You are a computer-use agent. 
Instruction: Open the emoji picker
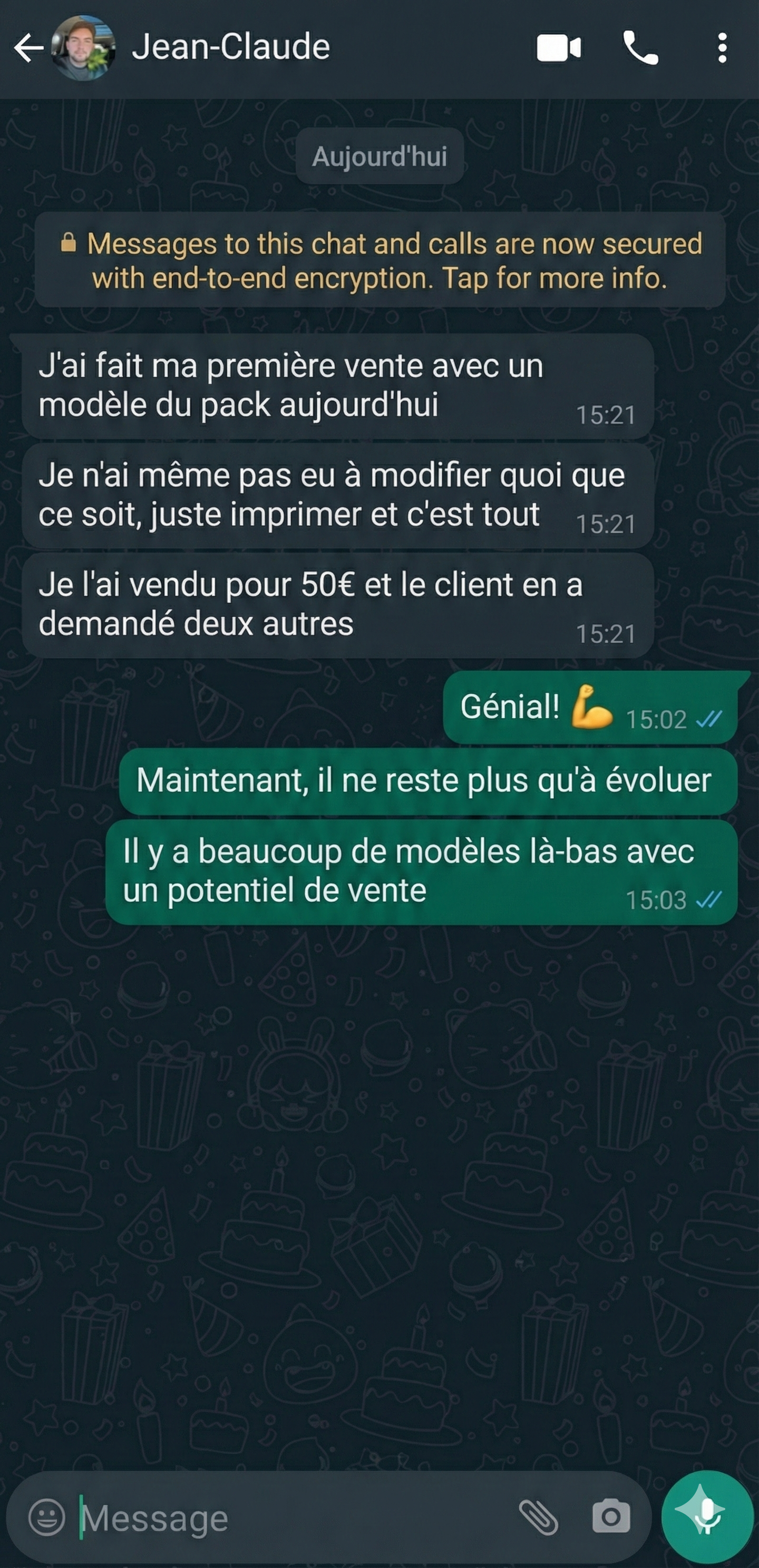coord(46,1517)
